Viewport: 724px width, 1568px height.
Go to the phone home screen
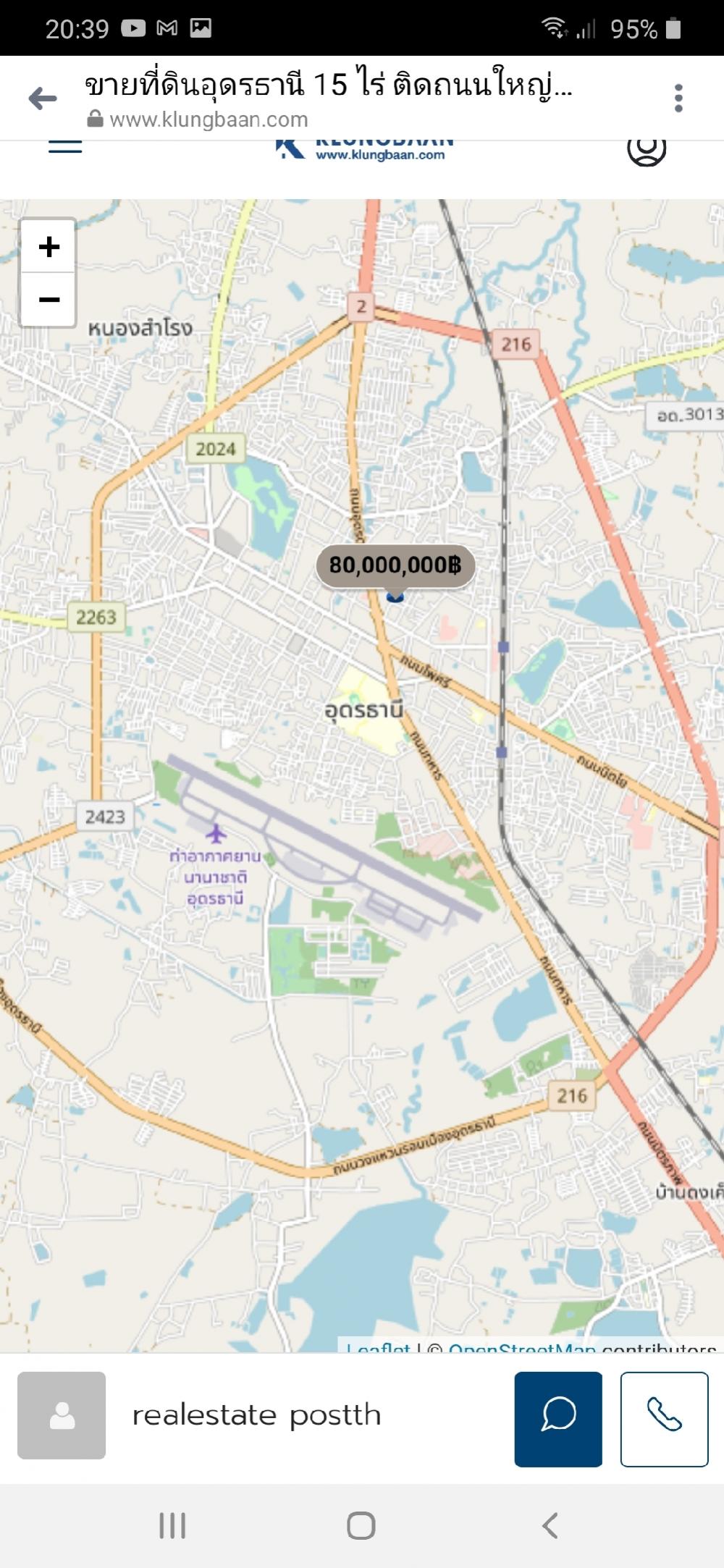pos(361,1526)
